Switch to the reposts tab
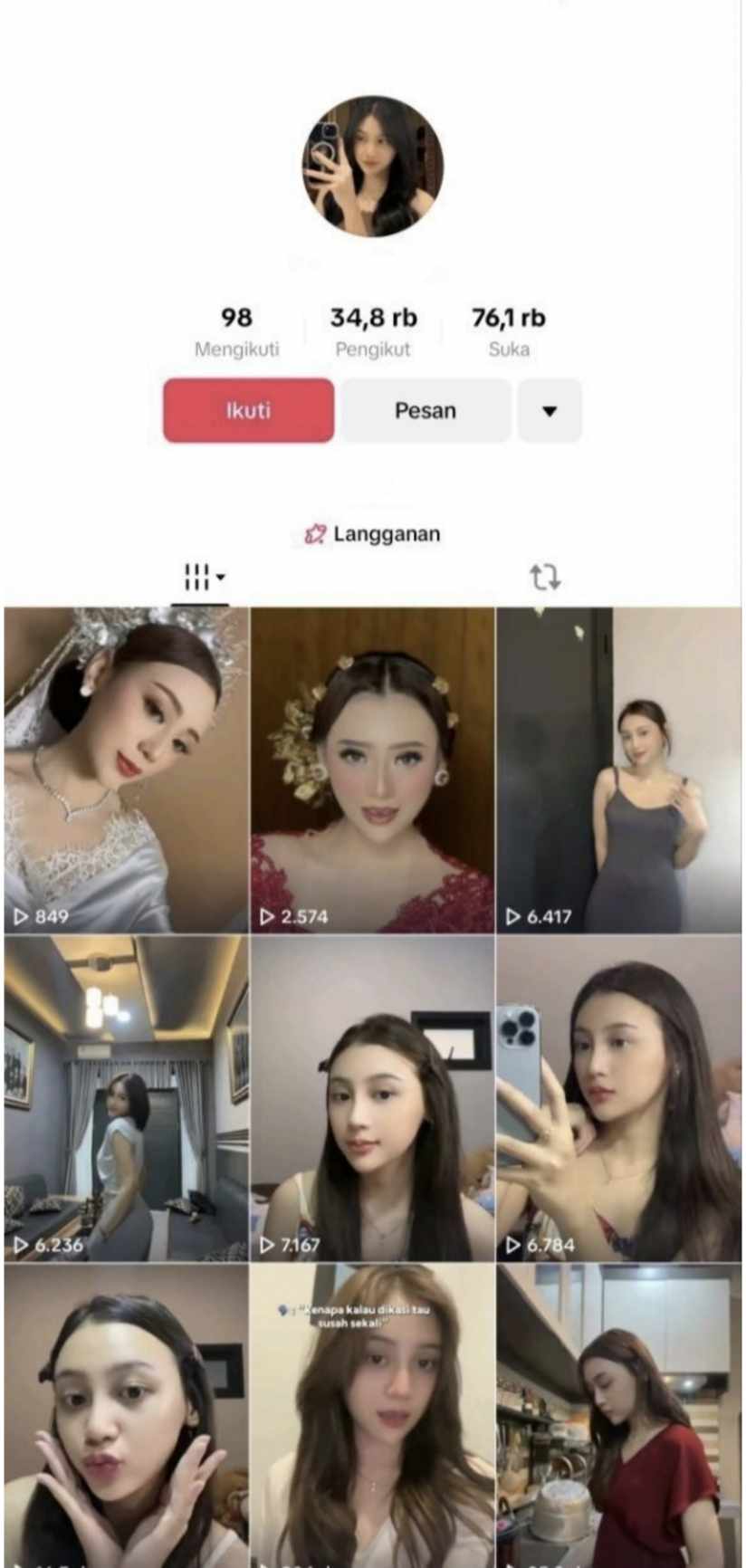This screenshot has width=746, height=1568. 544,577
